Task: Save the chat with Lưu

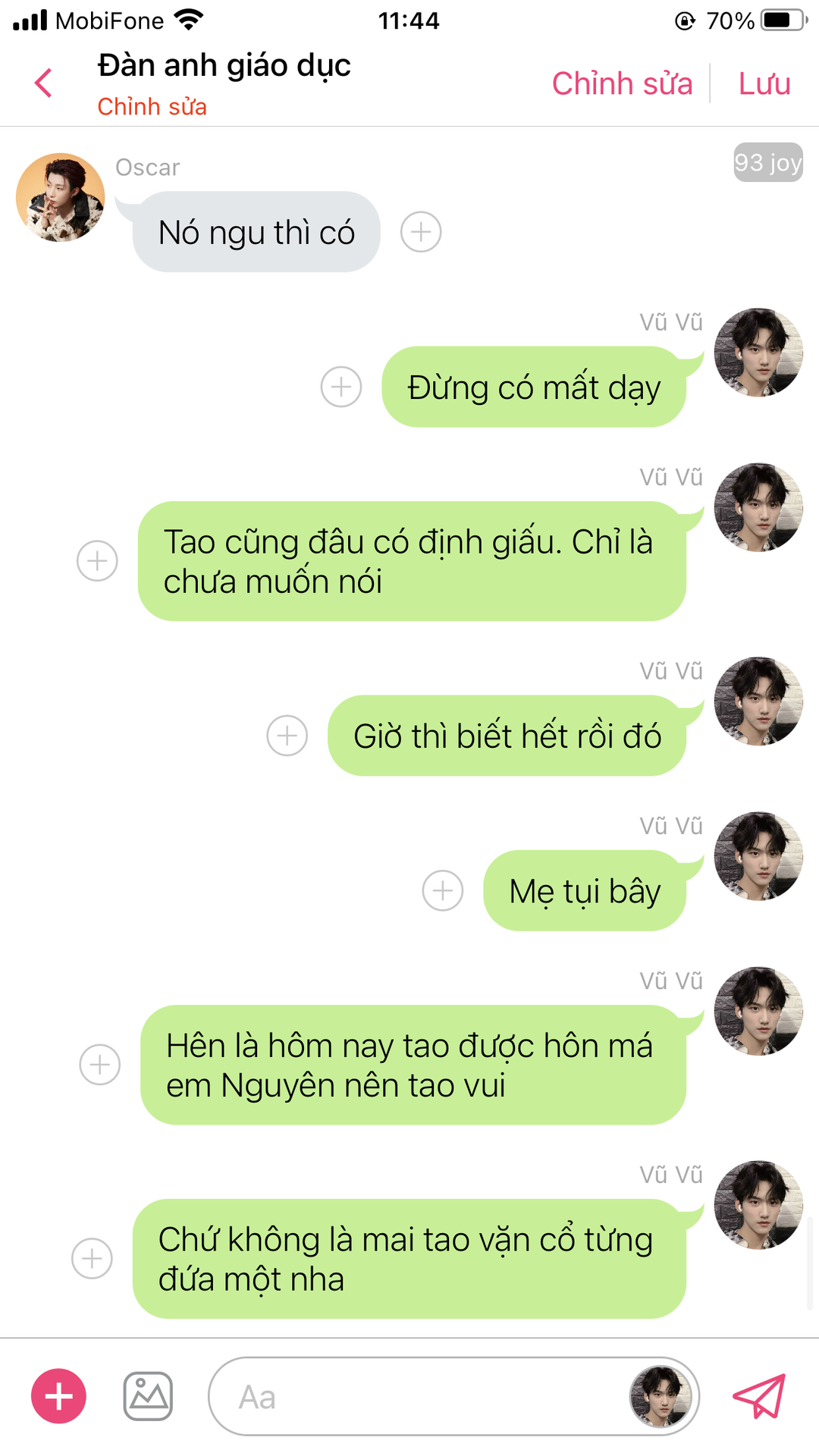Action: pos(764,83)
